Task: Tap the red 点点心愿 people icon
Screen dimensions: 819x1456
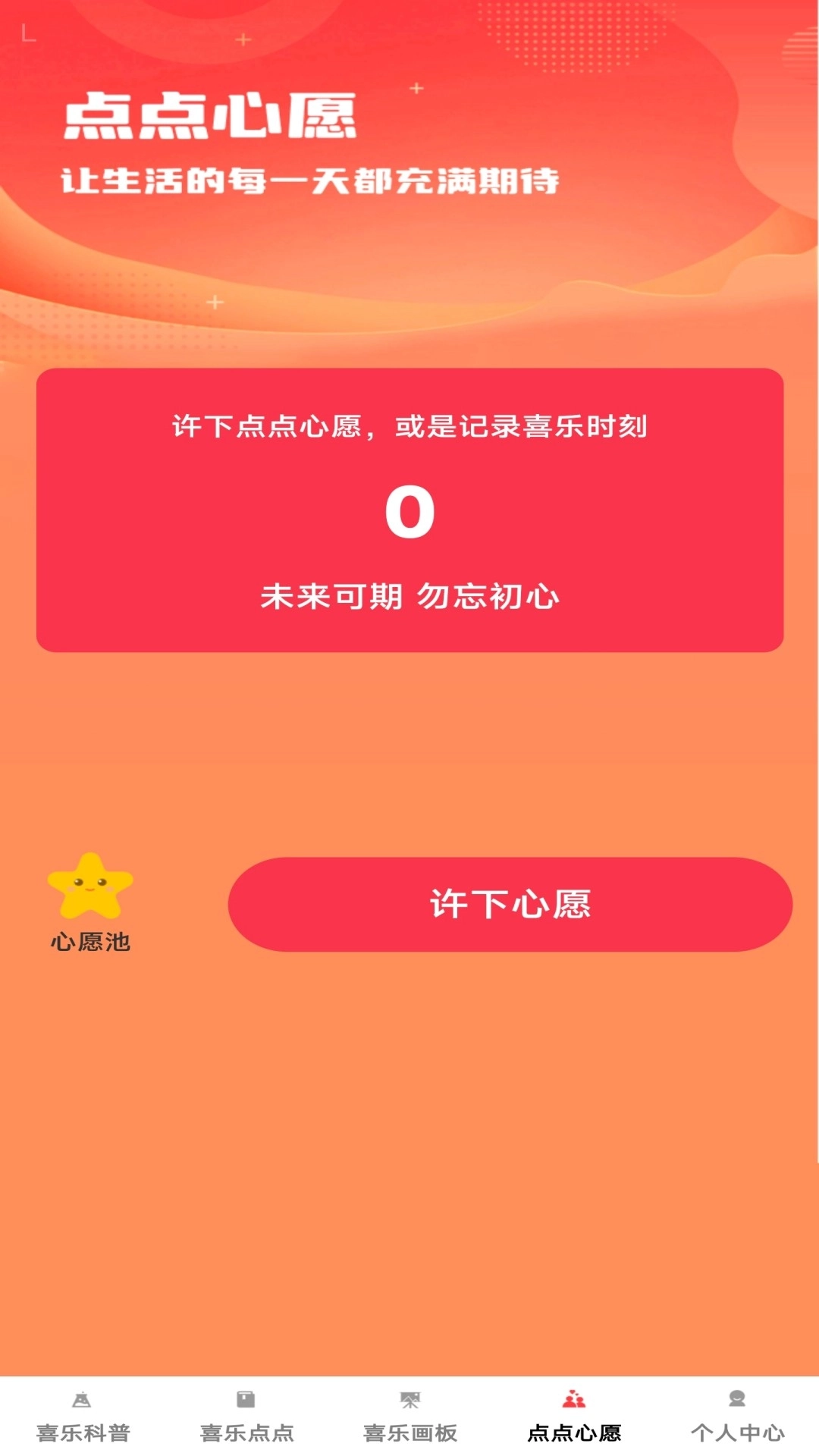Action: 573,1398
